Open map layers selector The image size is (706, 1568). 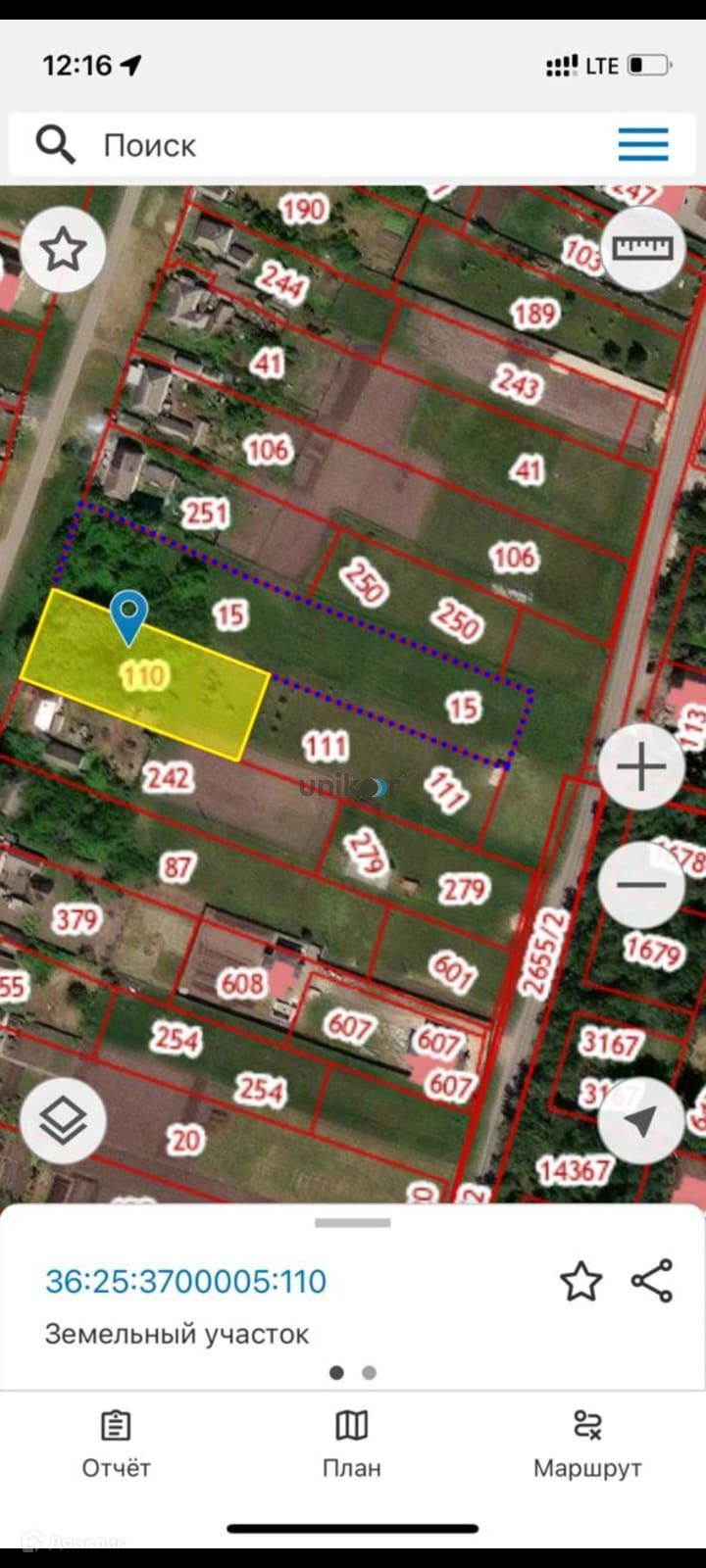(x=63, y=1120)
